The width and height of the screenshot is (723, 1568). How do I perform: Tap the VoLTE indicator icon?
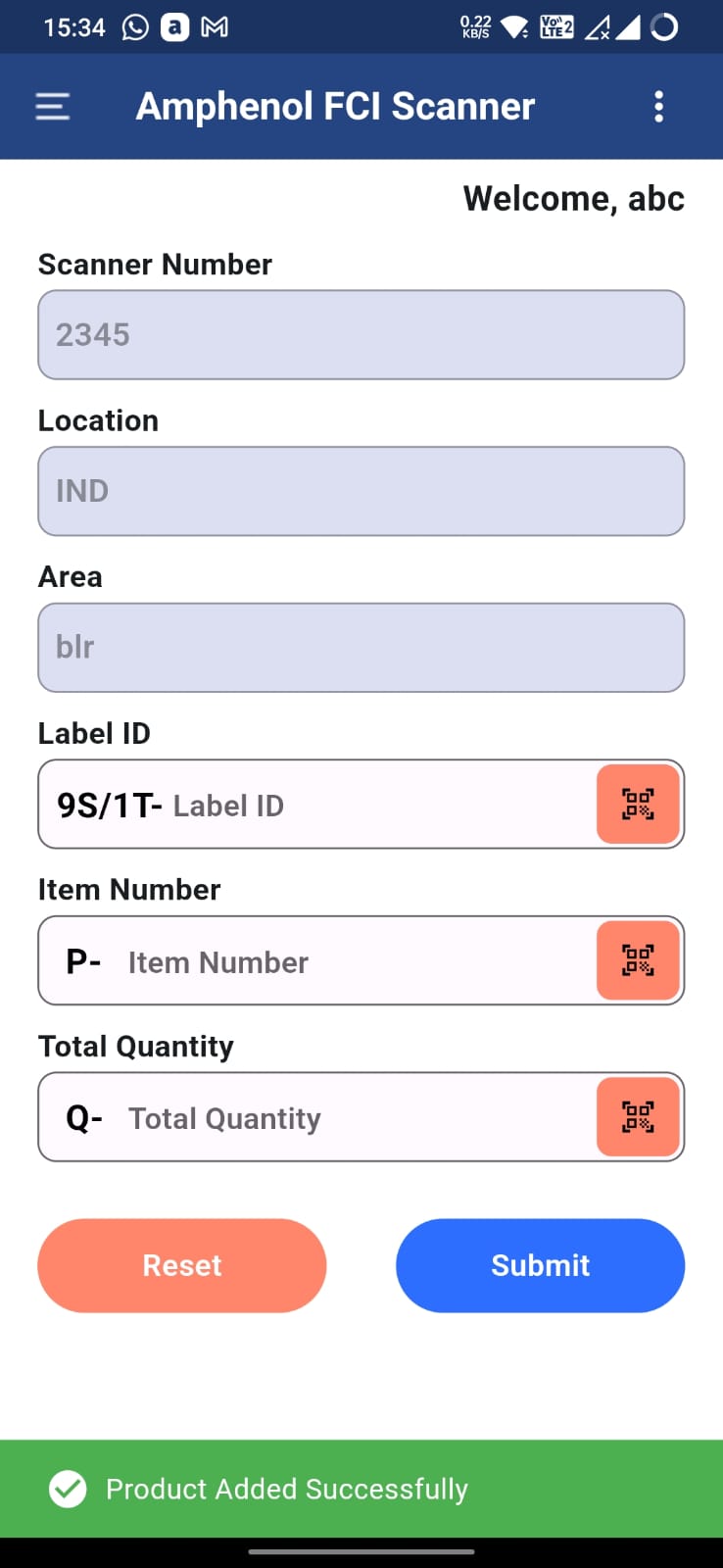tap(555, 26)
